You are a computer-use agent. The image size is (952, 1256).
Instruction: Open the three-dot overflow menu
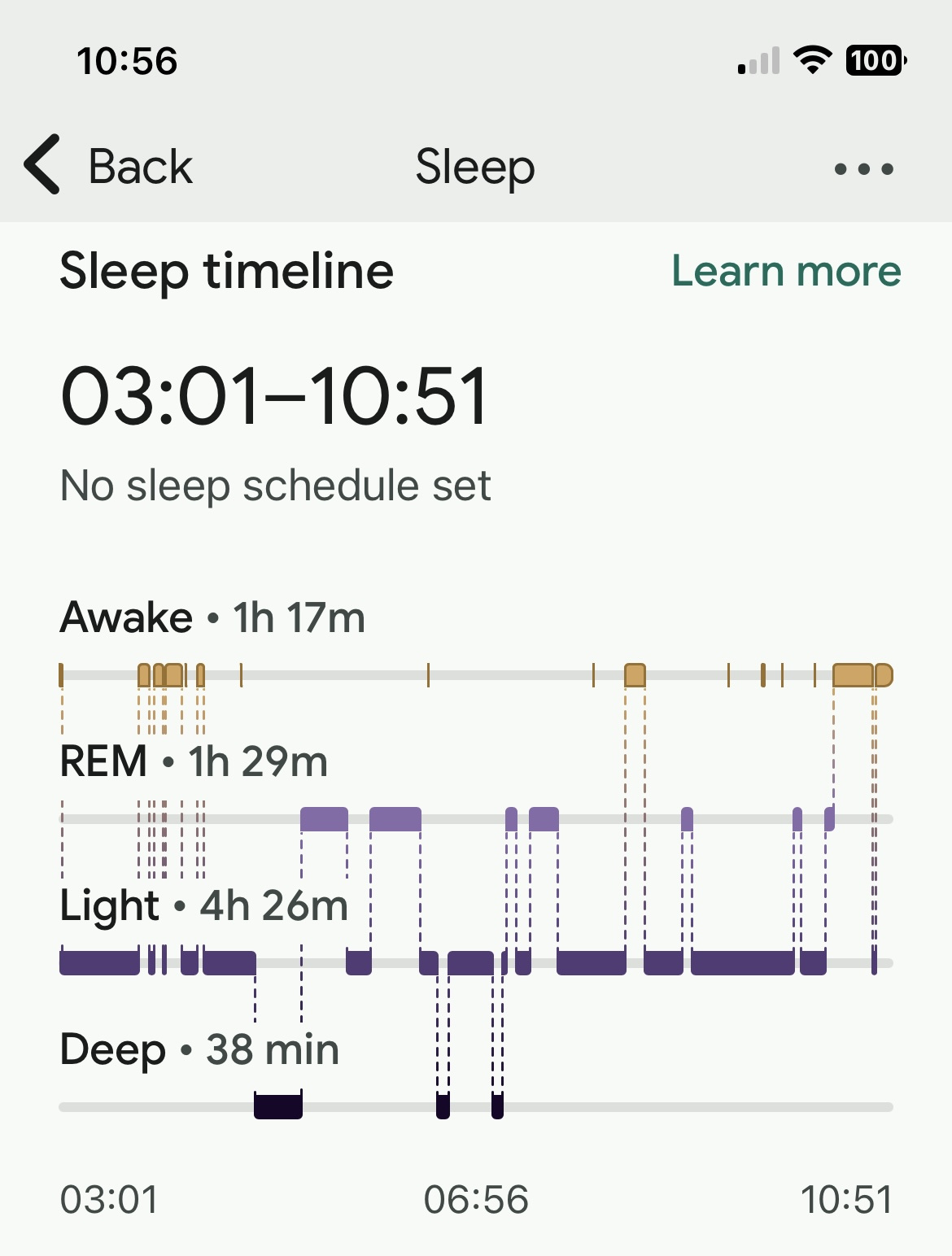[x=863, y=169]
